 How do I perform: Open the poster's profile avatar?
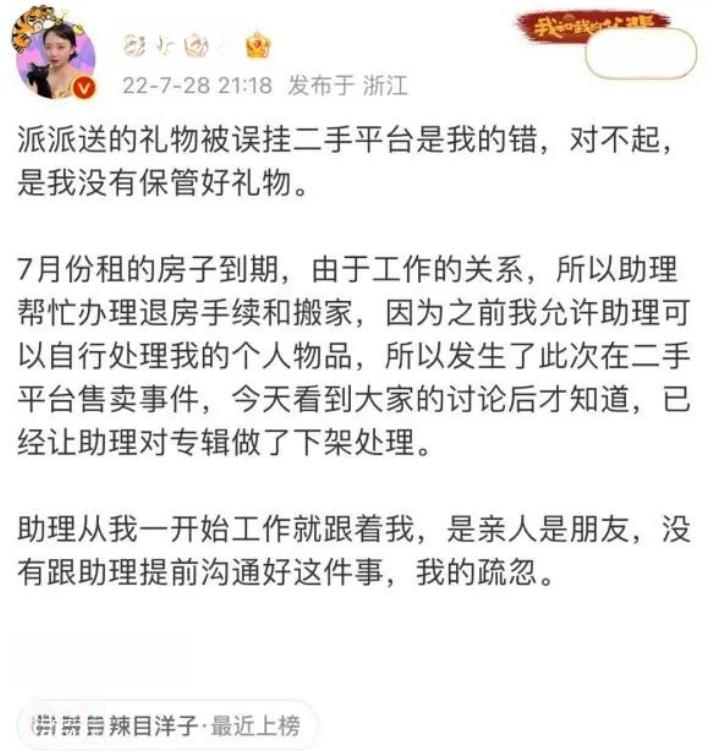click(54, 58)
